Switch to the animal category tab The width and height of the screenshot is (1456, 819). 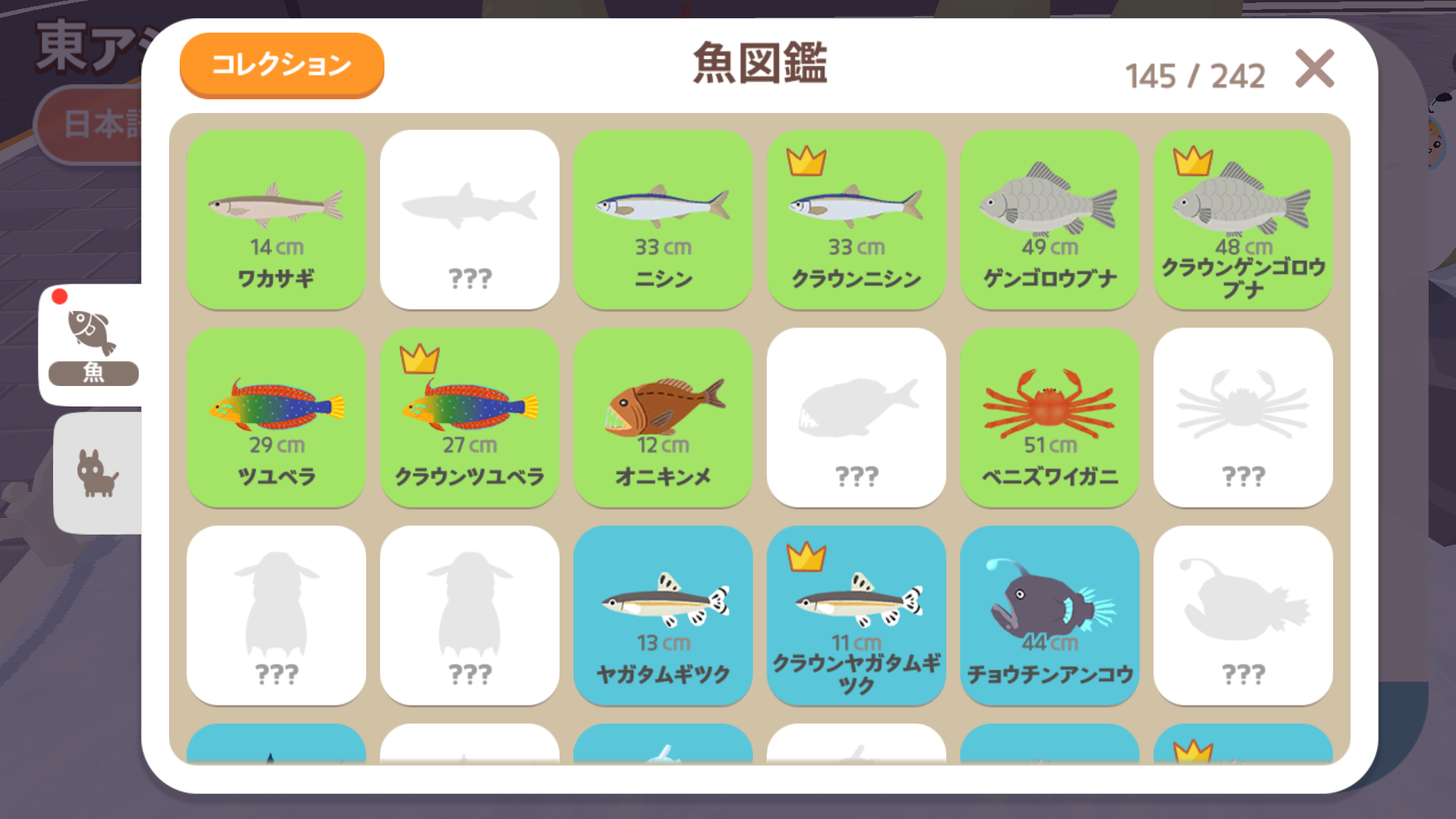click(98, 472)
